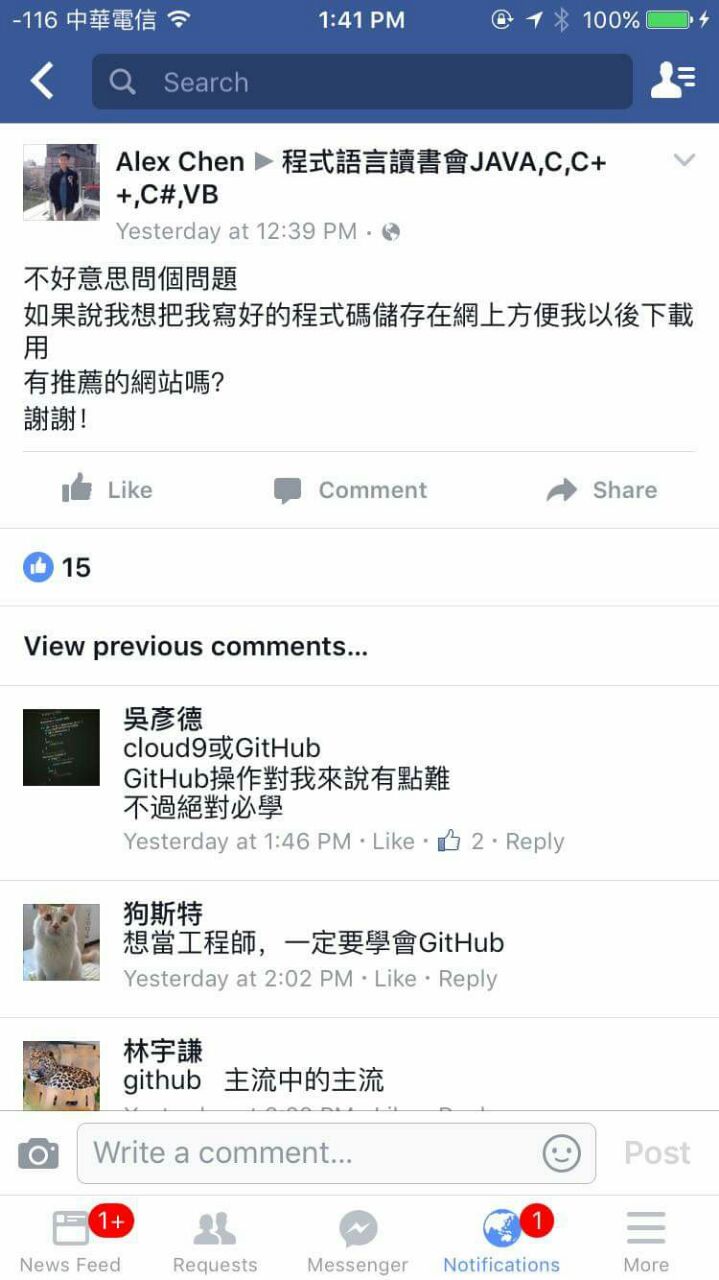Tap the Search field in the header
Screen dimensions: 719x1280
pyautogui.click(x=362, y=82)
